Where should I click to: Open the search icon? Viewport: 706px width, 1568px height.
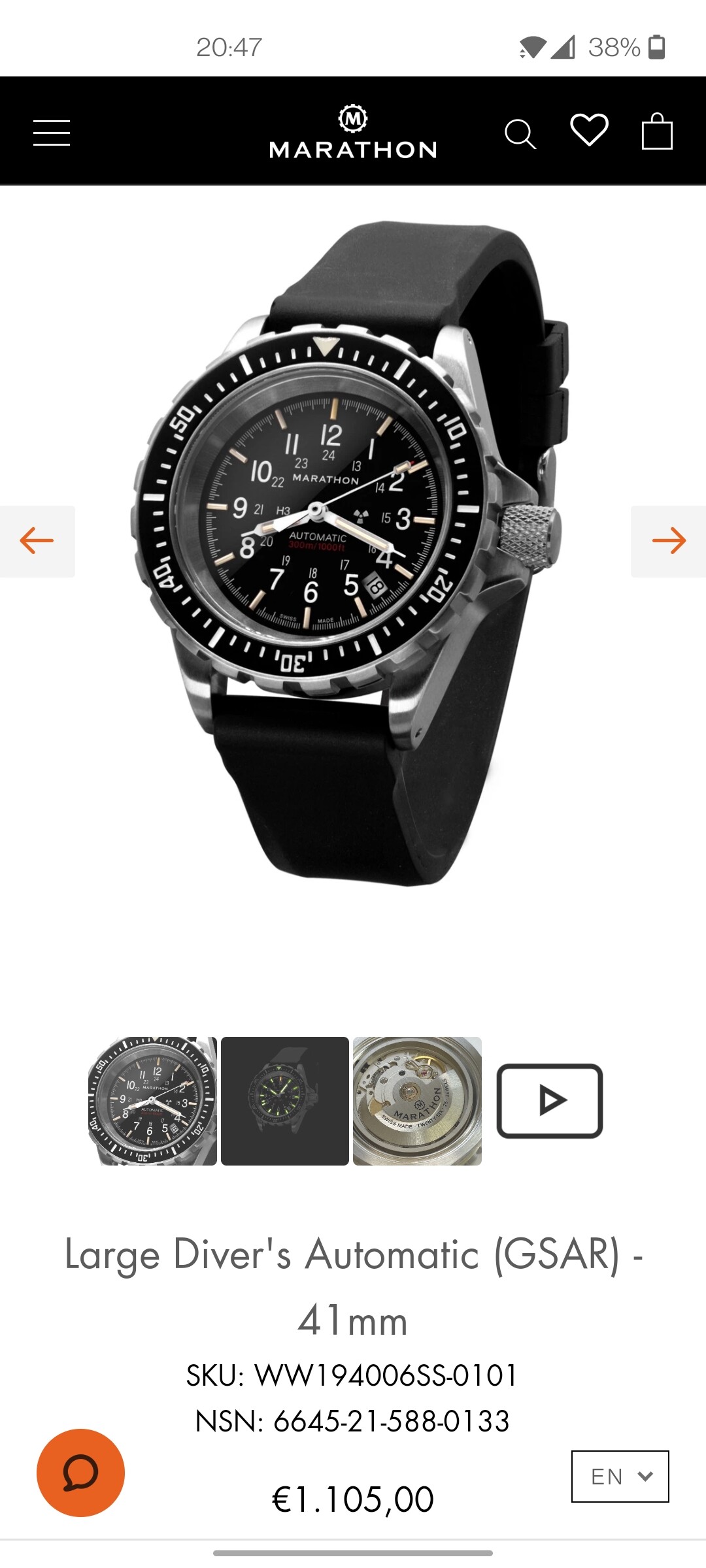(x=520, y=134)
